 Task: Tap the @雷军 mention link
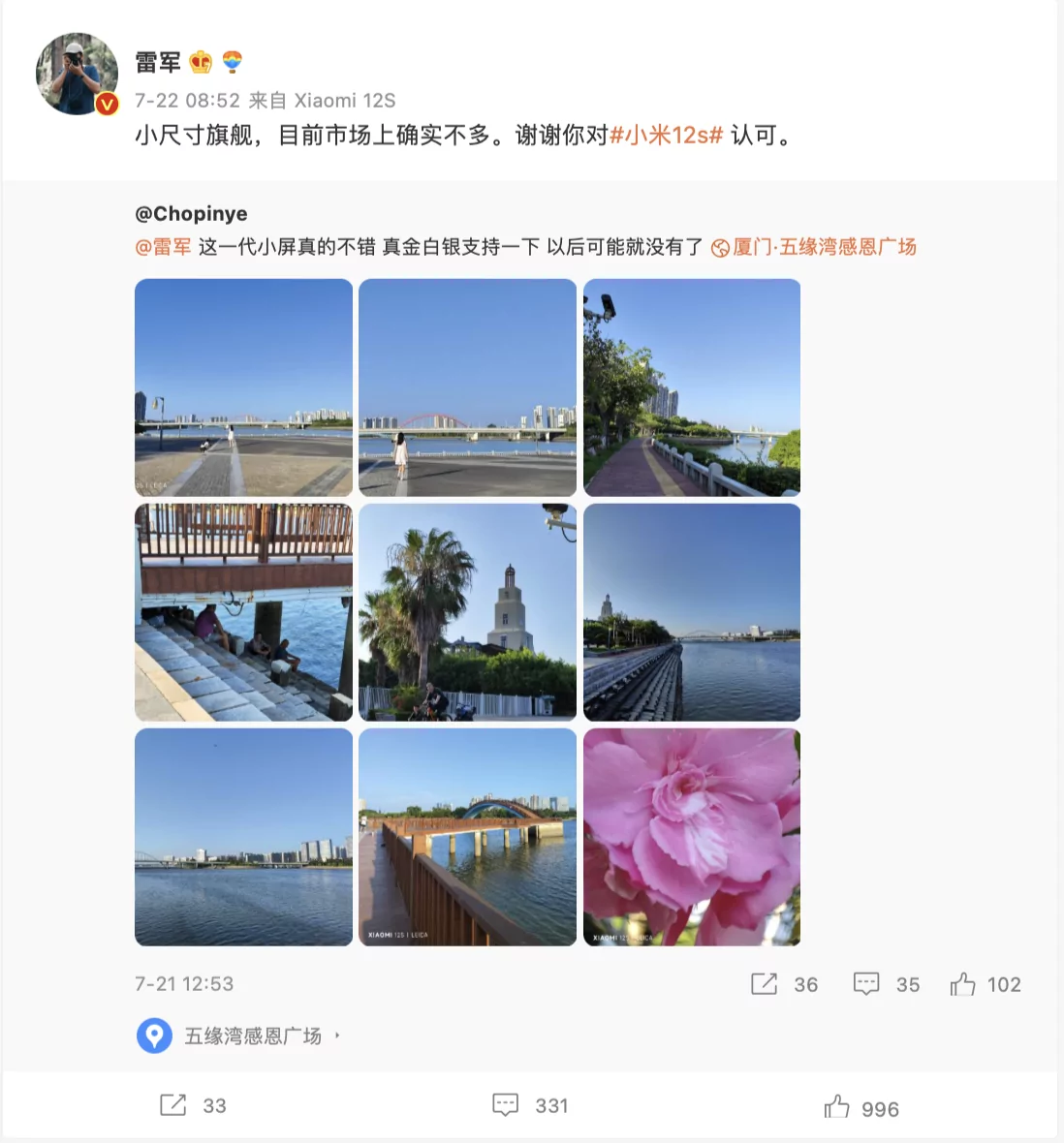(x=163, y=247)
